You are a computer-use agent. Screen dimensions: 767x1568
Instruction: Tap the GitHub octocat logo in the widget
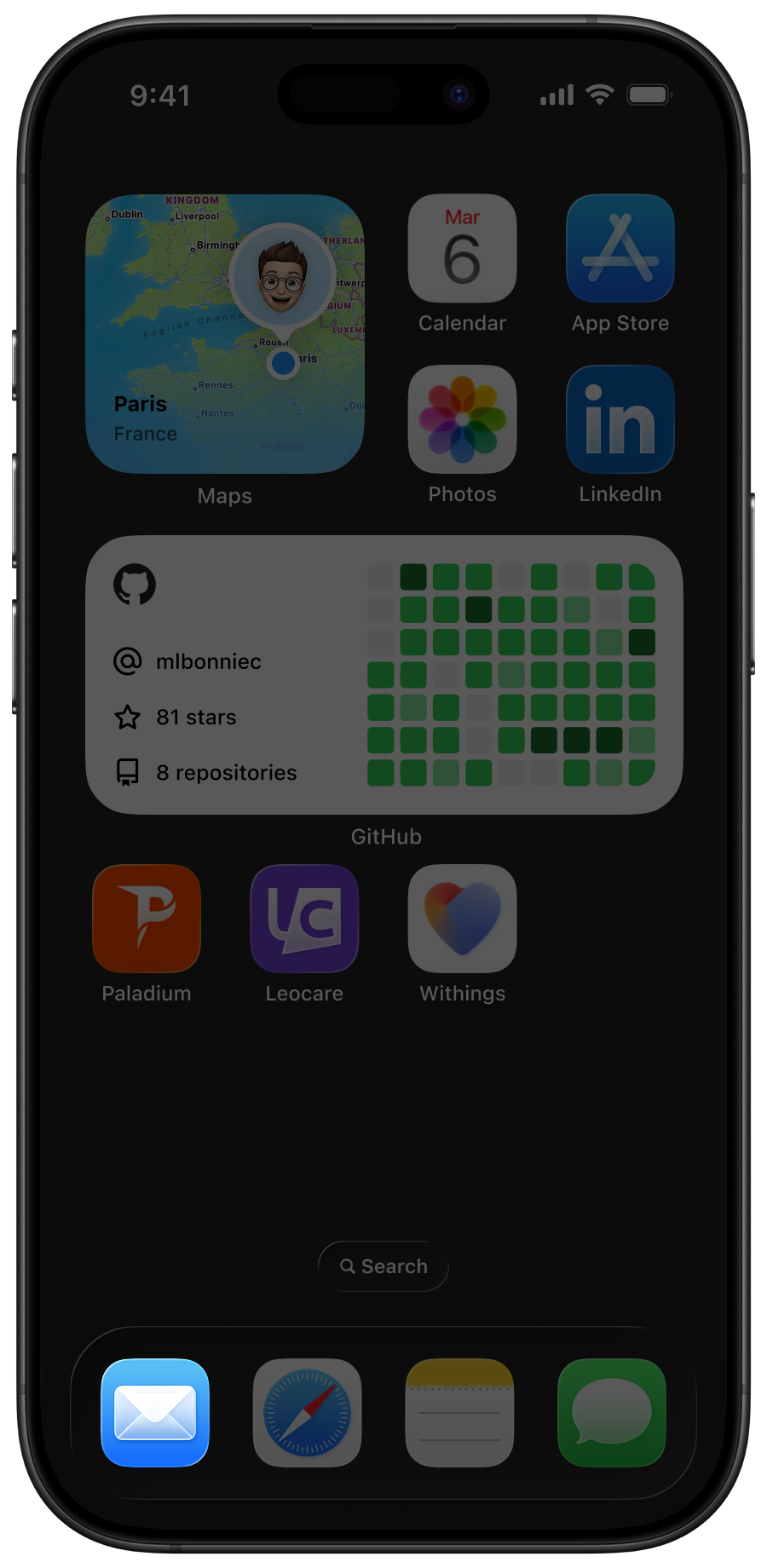136,585
